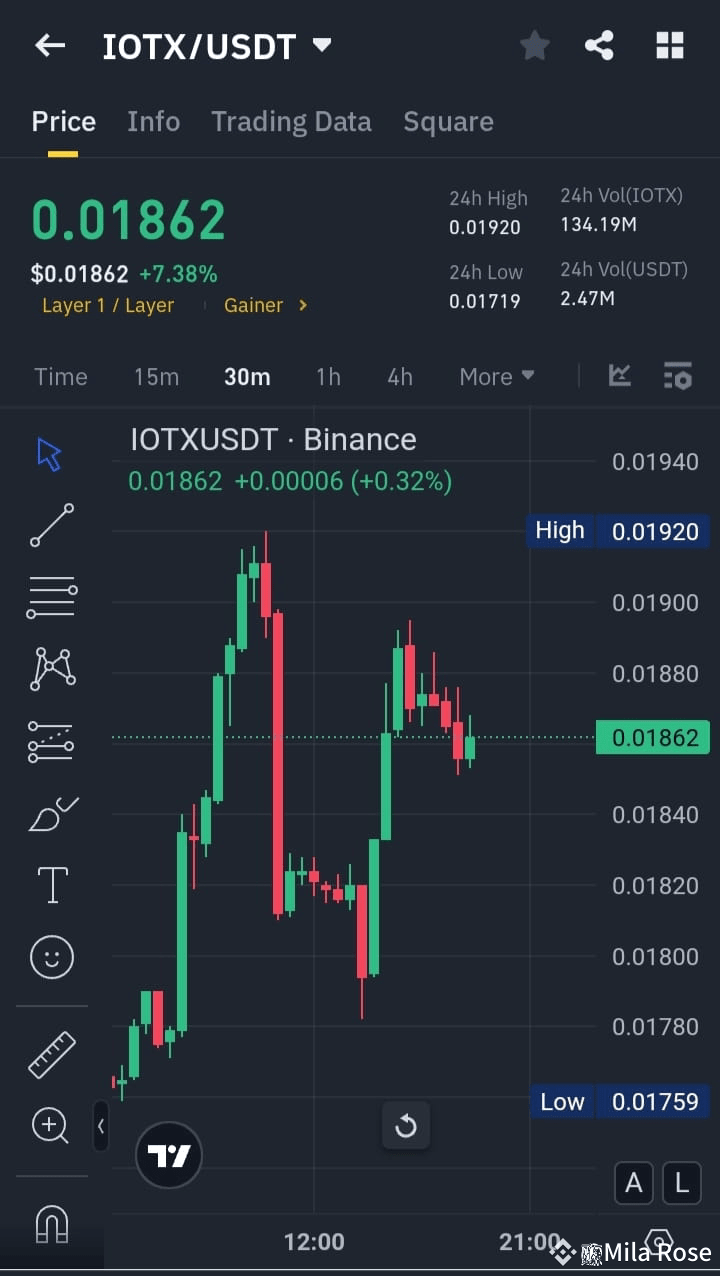Open the horizontal lines drawing tool

(x=51, y=596)
